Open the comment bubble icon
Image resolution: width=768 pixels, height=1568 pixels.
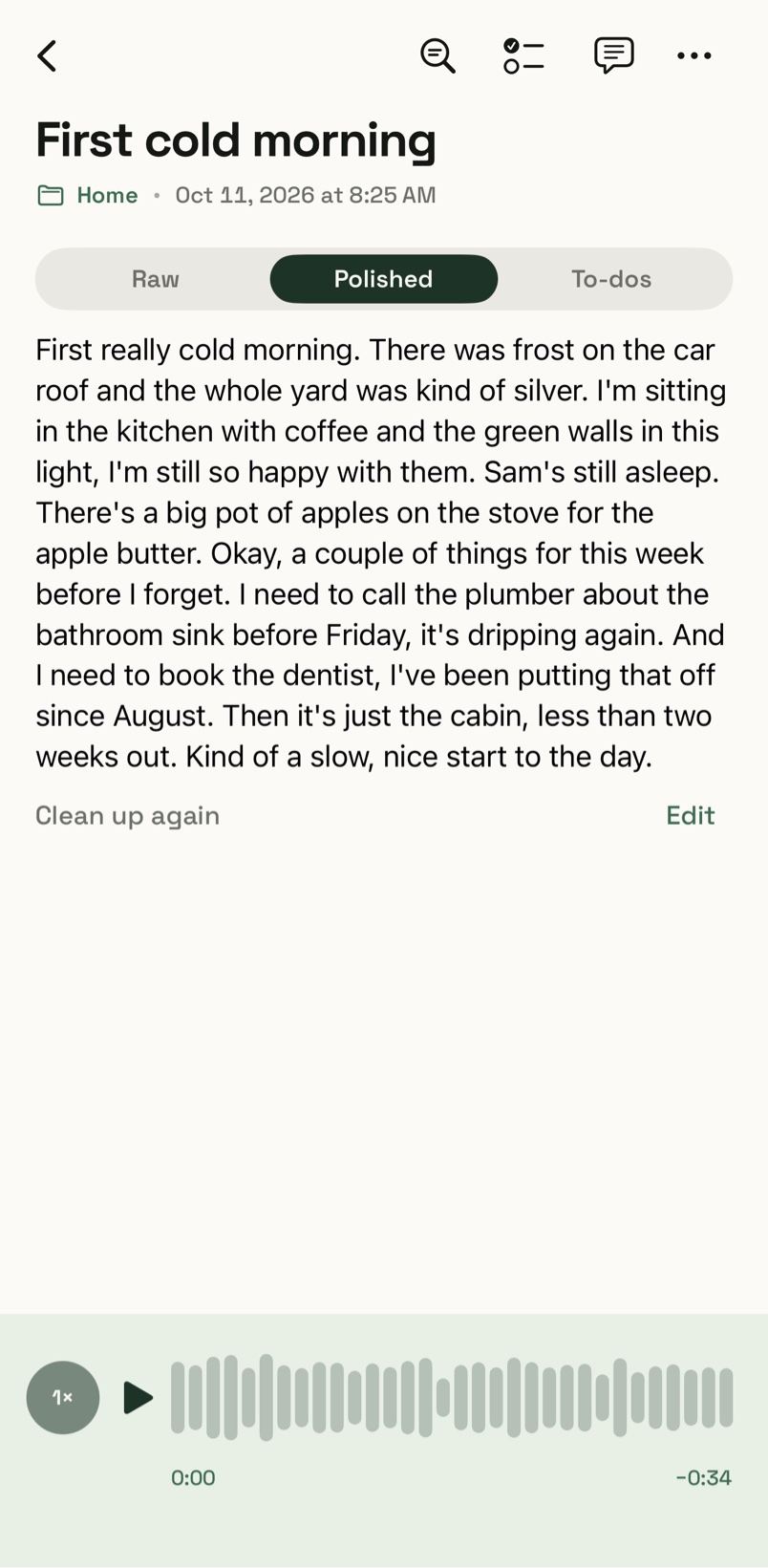(x=613, y=55)
